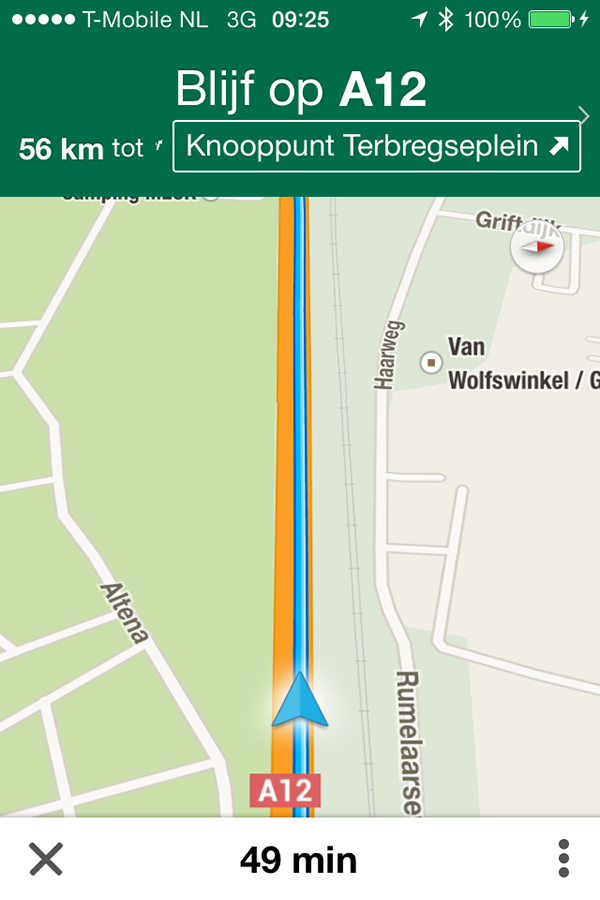Tap the compass to reorient the map

(x=537, y=247)
